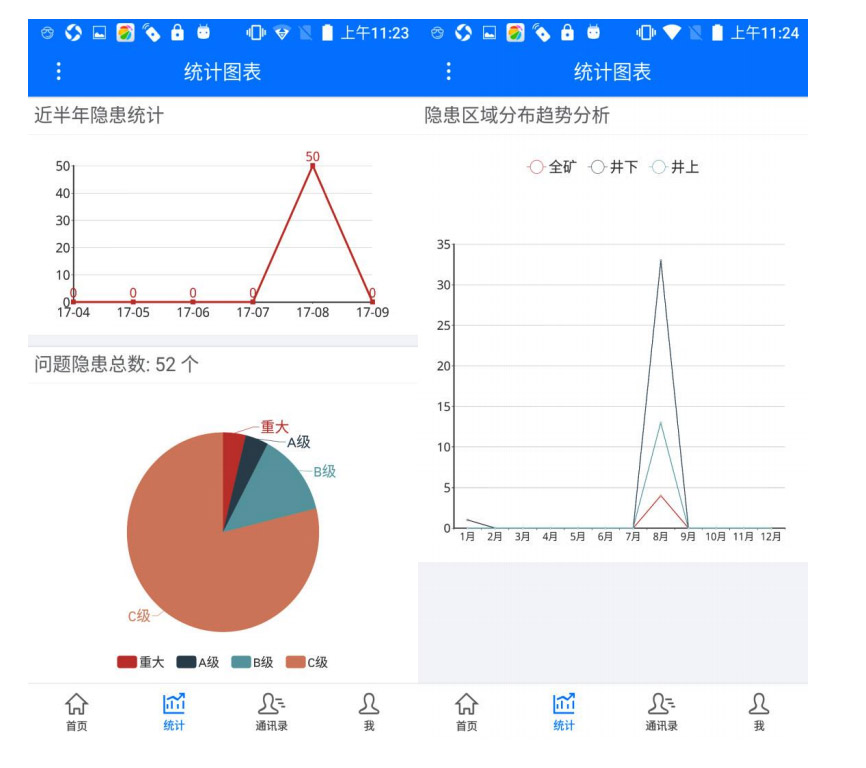Open 通讯录 tab on the trend analysis screen
866x768 pixels.
661,712
